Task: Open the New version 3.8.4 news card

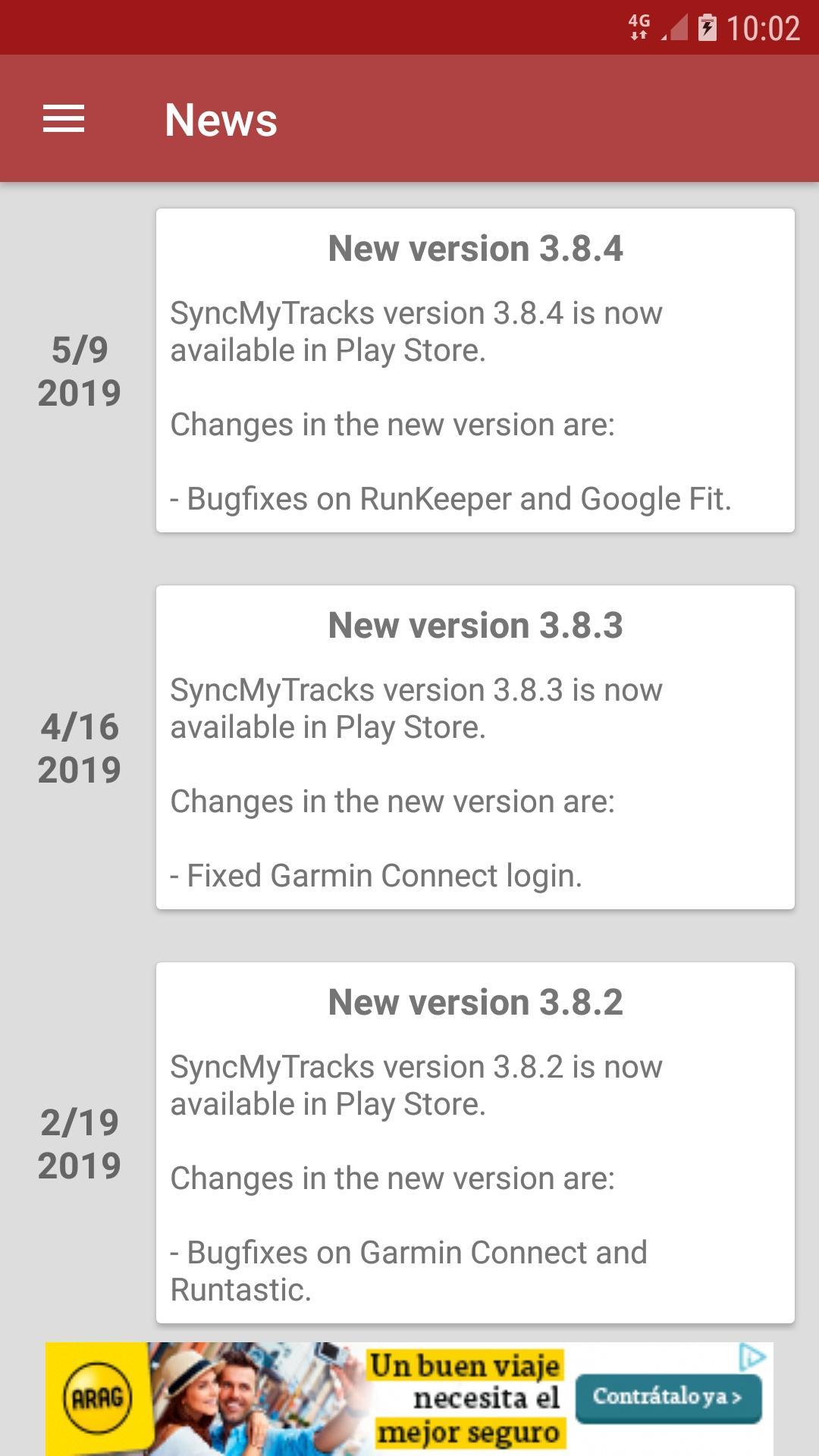Action: click(x=475, y=370)
